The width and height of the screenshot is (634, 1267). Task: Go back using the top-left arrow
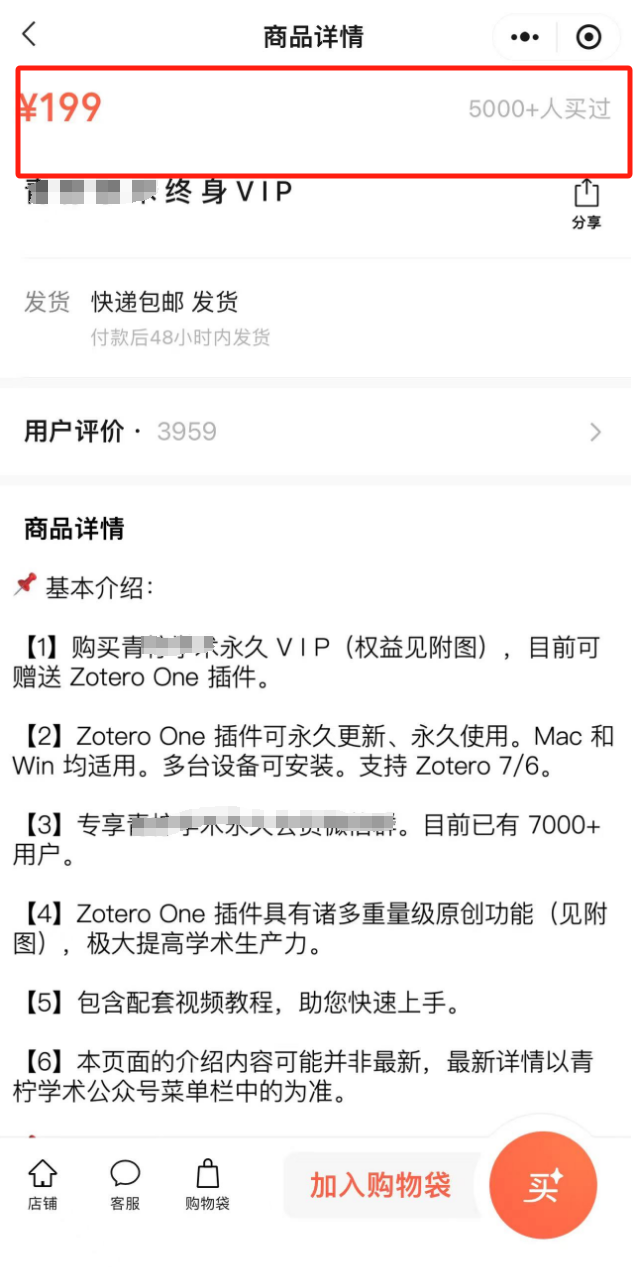coord(29,35)
